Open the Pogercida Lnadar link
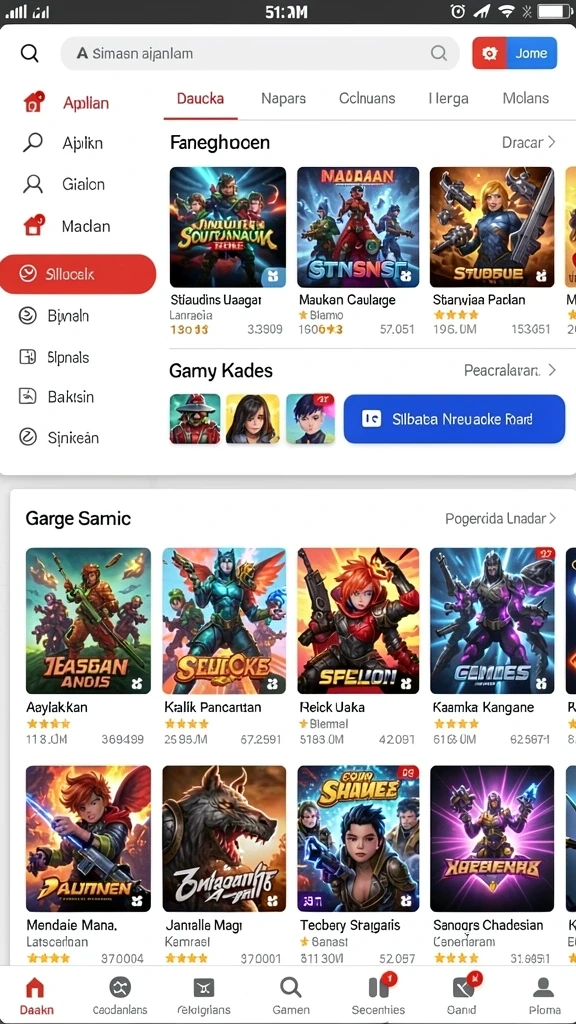Image resolution: width=576 pixels, height=1024 pixels. pos(501,519)
